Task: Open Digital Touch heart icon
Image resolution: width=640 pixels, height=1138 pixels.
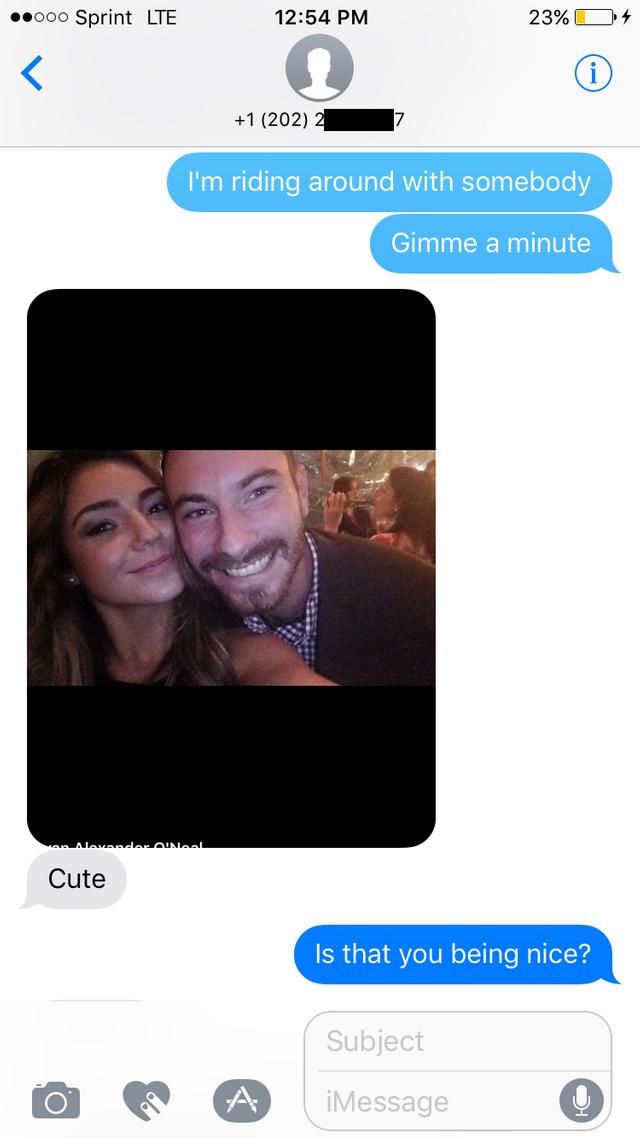Action: (147, 1100)
